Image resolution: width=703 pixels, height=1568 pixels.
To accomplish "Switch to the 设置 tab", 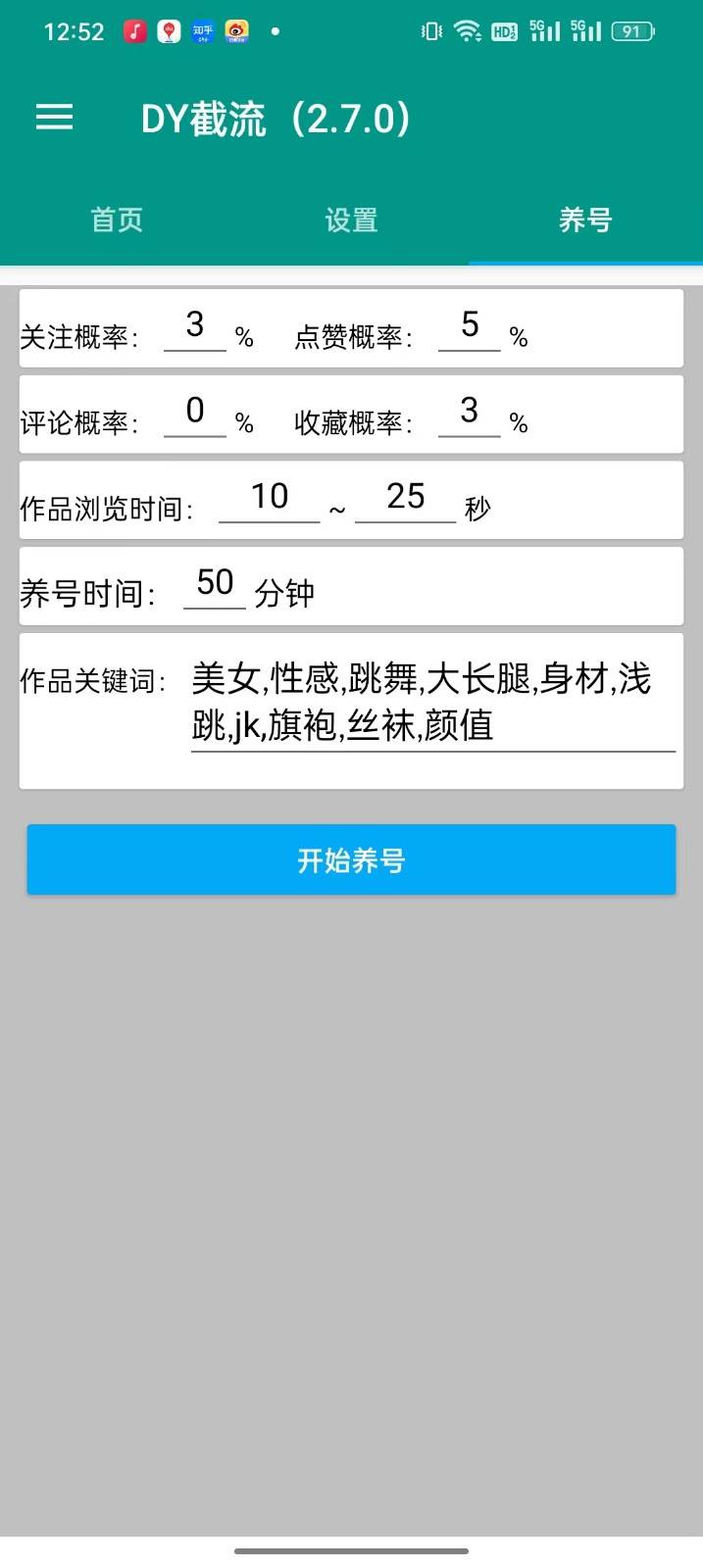I will point(351,220).
